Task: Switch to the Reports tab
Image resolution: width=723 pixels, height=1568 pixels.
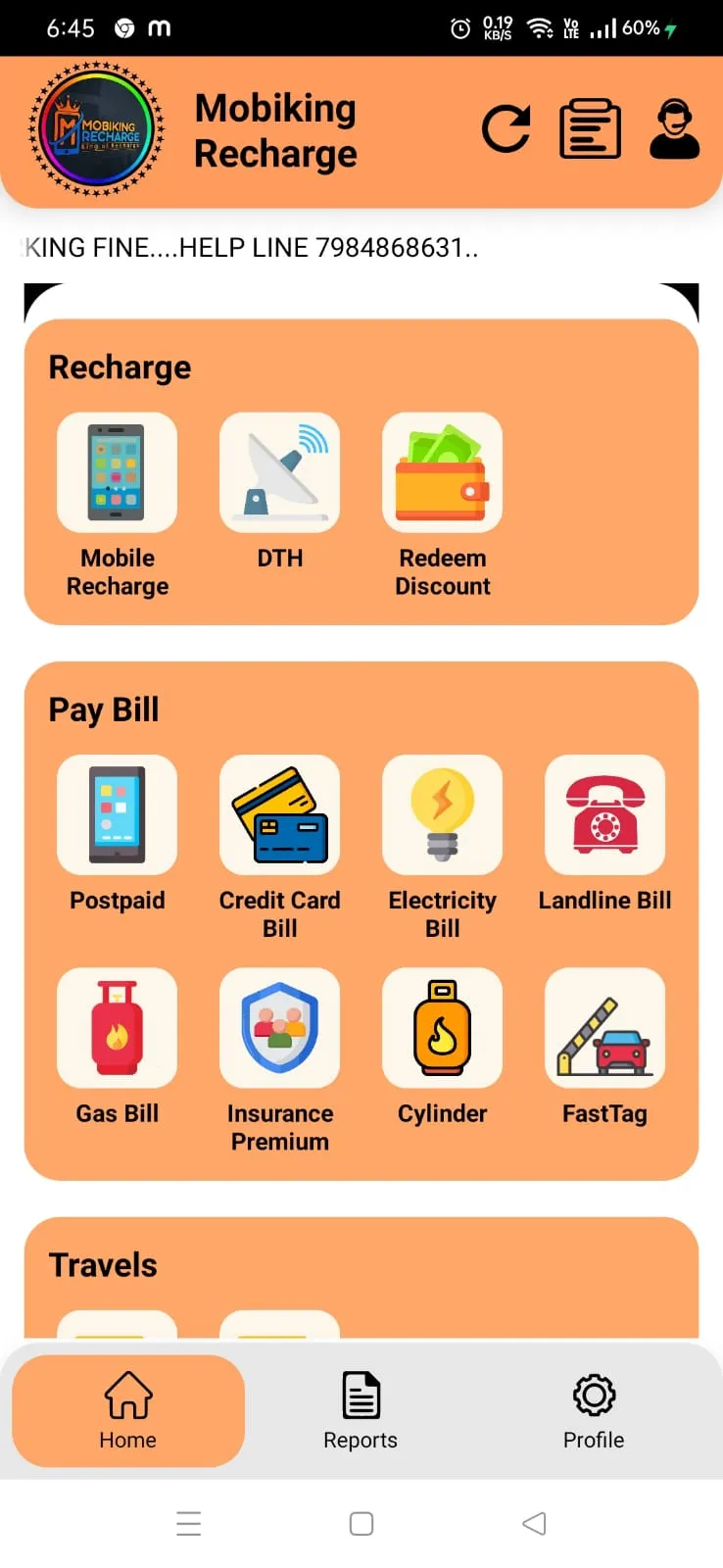Action: (x=361, y=1411)
